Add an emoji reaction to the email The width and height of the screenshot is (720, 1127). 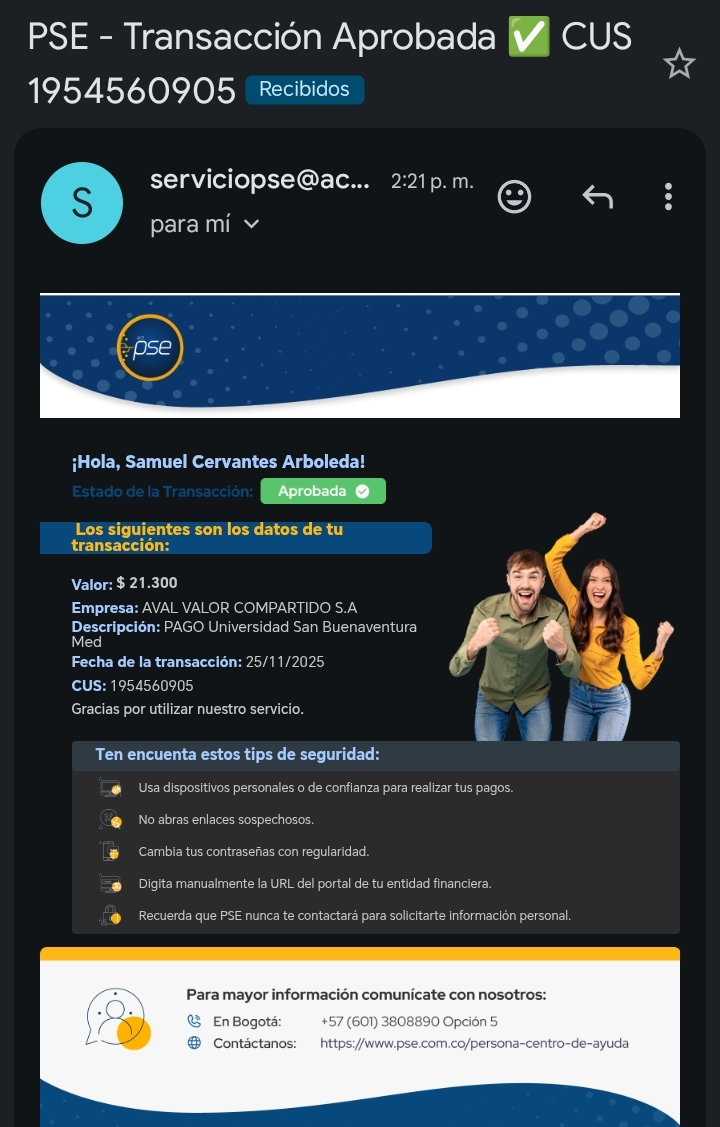pos(514,196)
